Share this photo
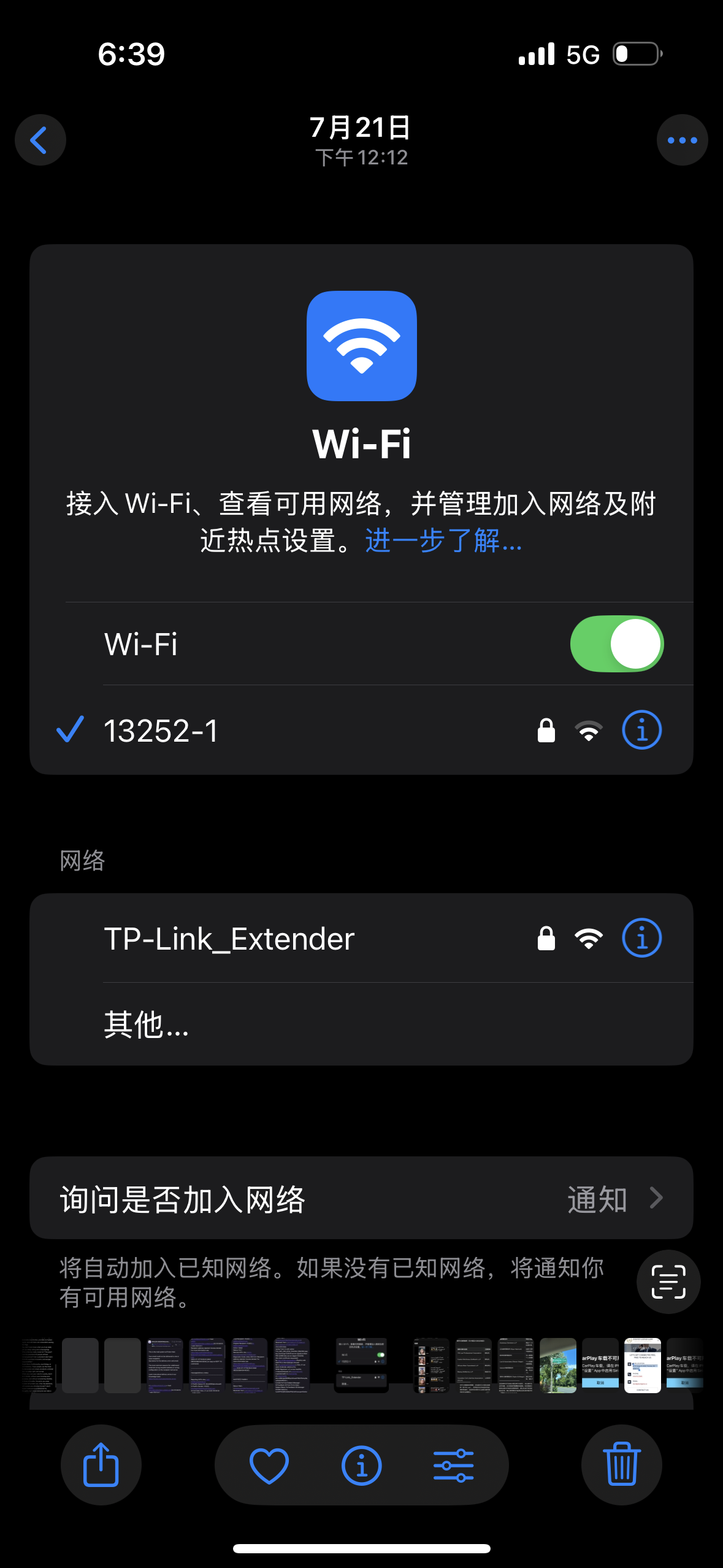The height and width of the screenshot is (1568, 723). pos(101,1465)
